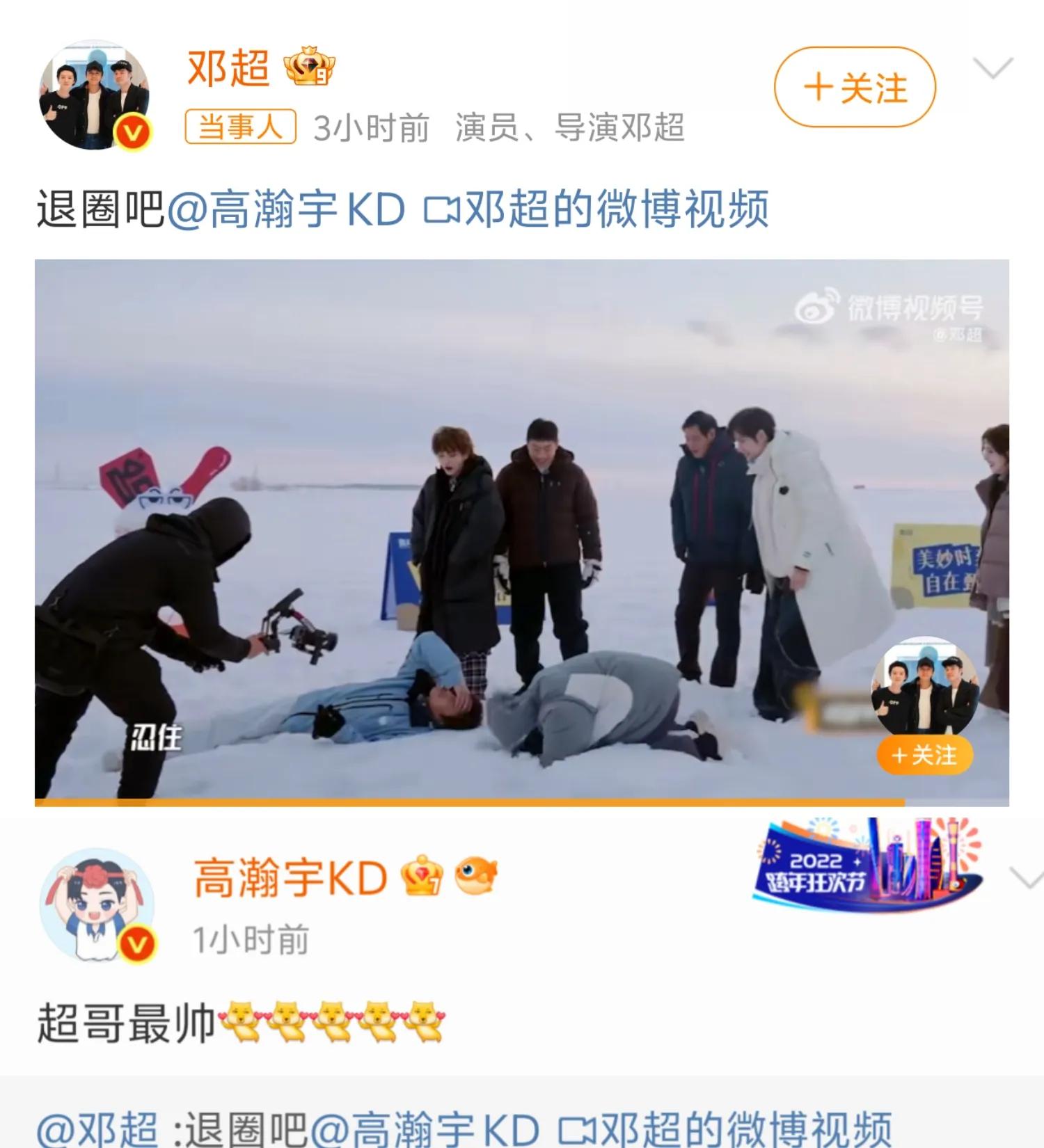Tap the 邓超 username at the top
The image size is (1044, 1148).
228,69
